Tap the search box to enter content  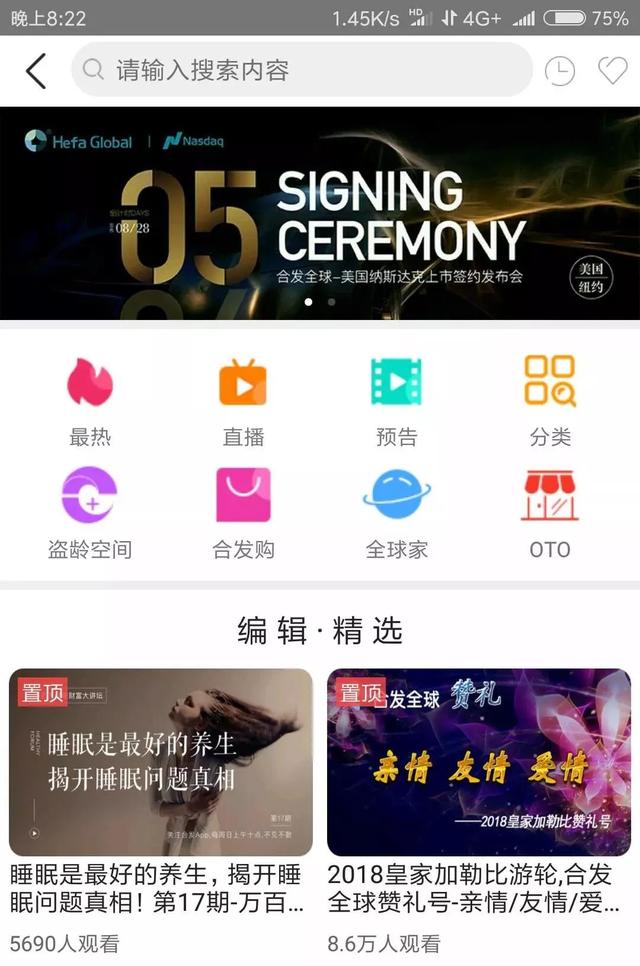tap(300, 70)
